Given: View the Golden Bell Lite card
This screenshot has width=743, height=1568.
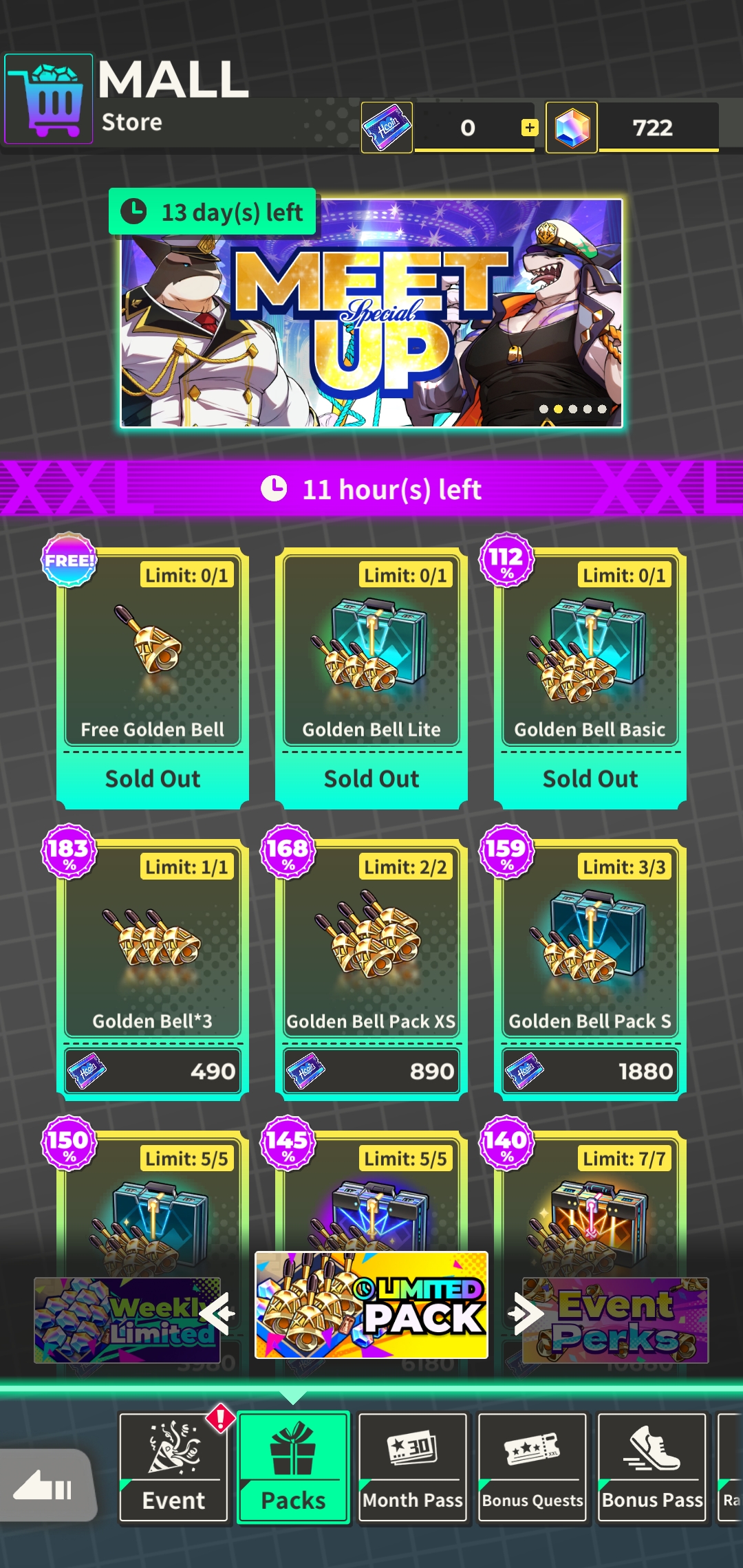Looking at the screenshot, I should coord(371,678).
